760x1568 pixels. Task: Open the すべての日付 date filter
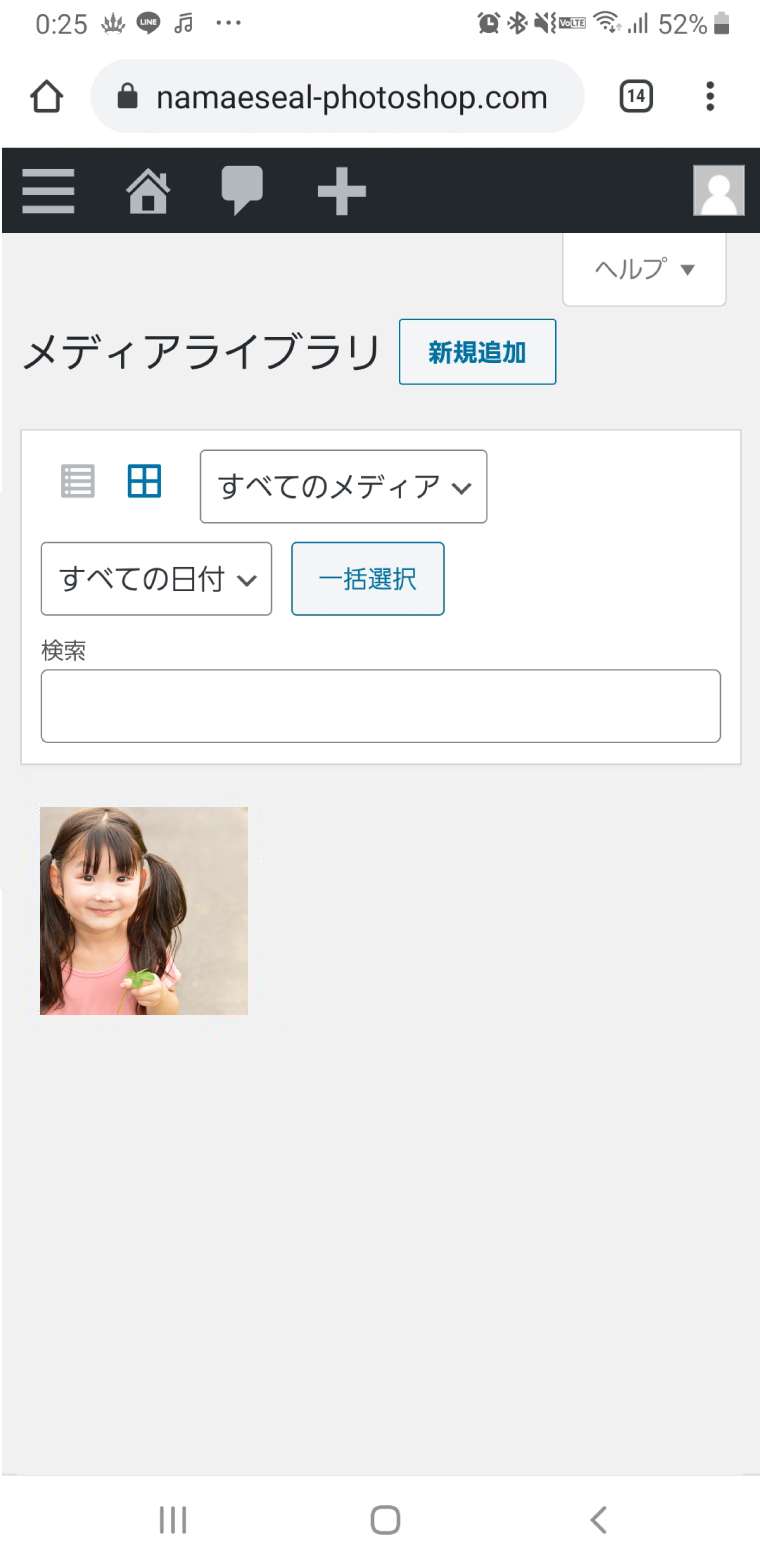point(156,579)
